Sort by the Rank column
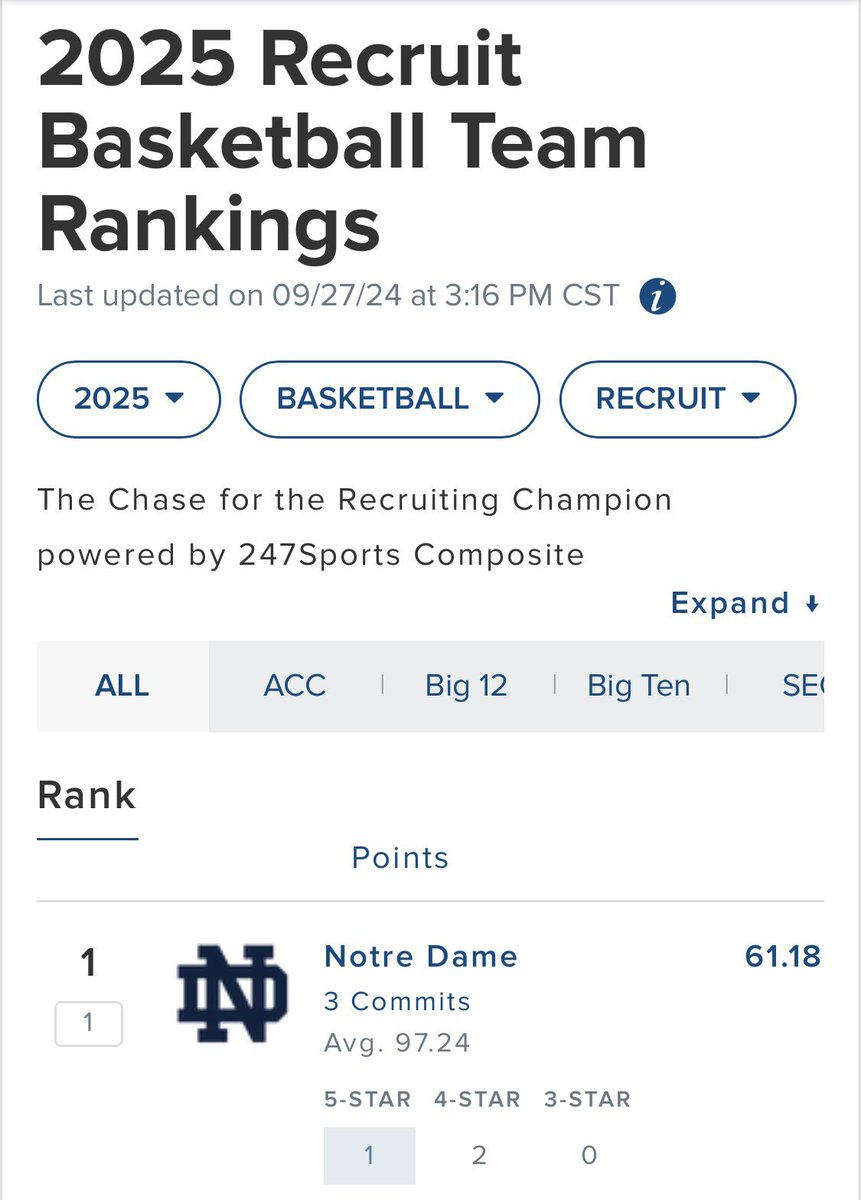Image resolution: width=861 pixels, height=1200 pixels. (87, 796)
